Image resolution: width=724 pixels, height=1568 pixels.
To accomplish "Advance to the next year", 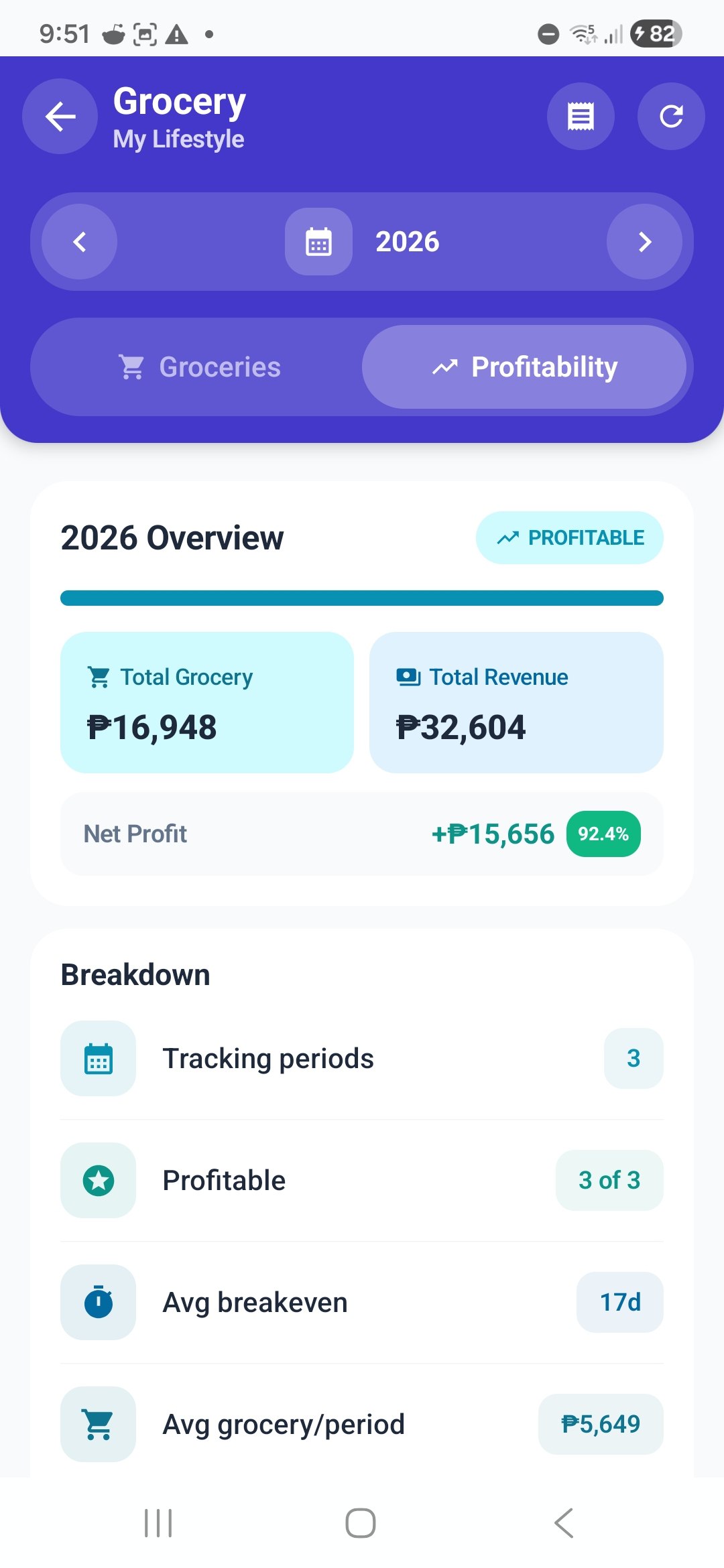I will coord(644,242).
